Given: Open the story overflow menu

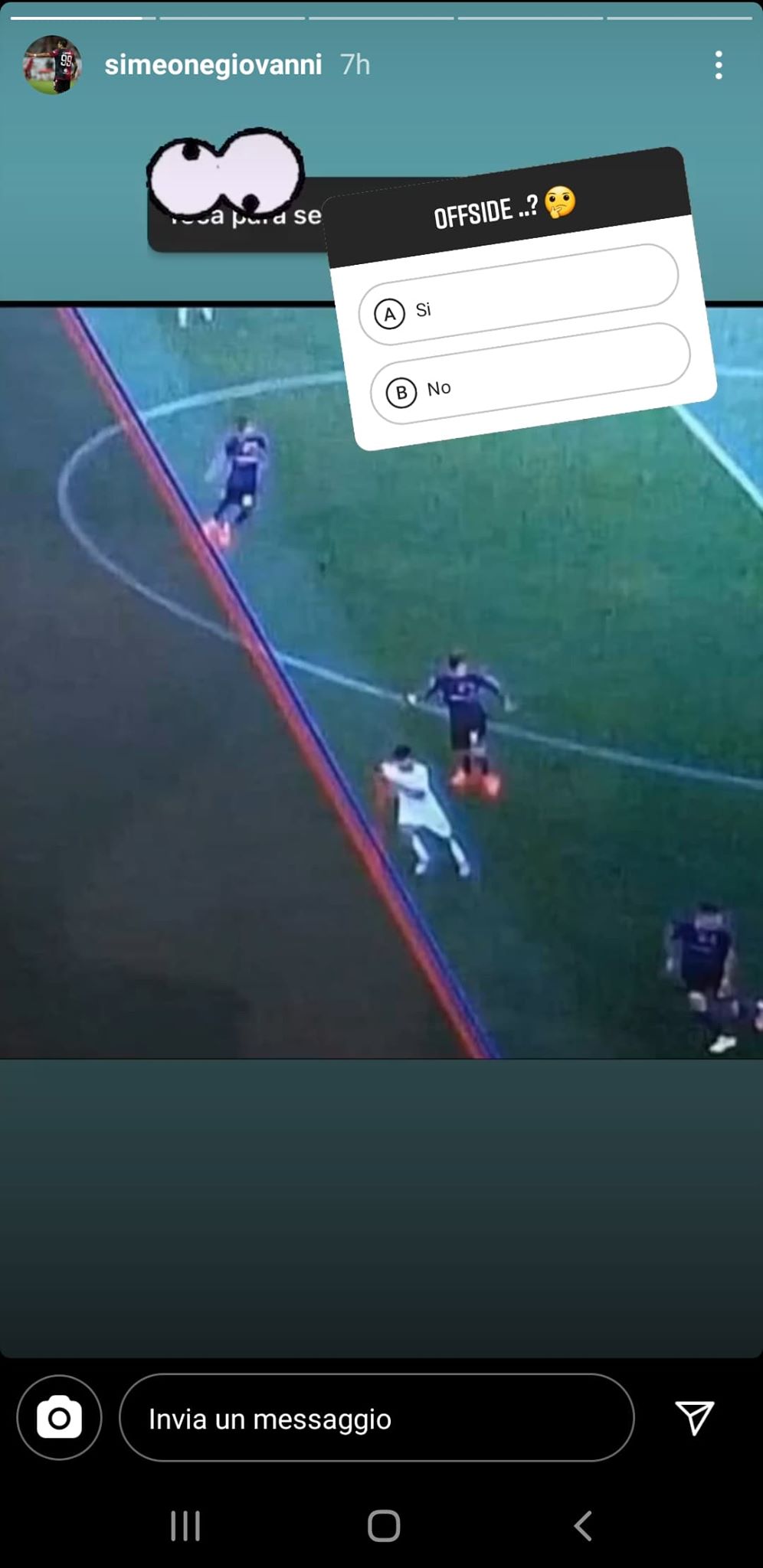Looking at the screenshot, I should pyautogui.click(x=718, y=65).
